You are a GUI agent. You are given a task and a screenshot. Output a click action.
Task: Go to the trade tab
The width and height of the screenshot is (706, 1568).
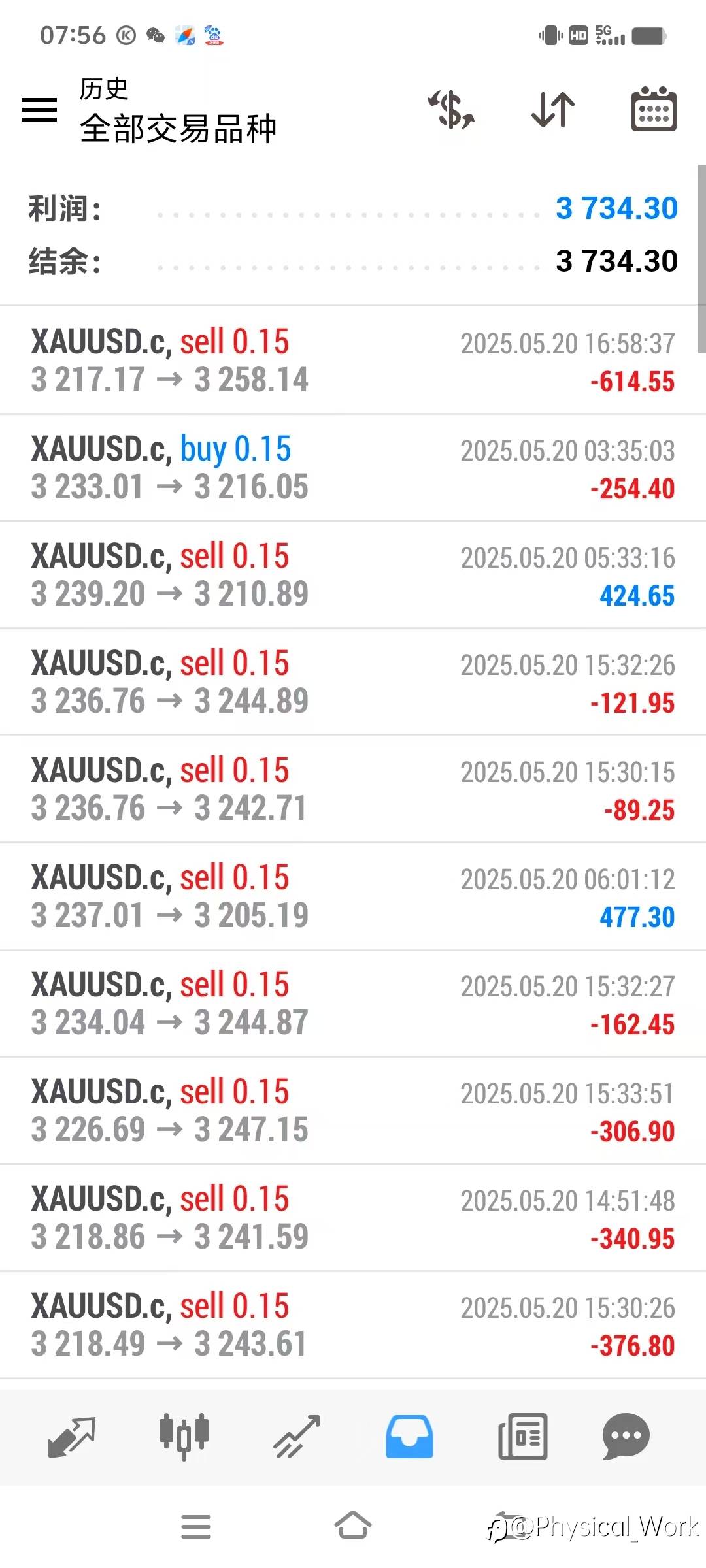pos(297,1436)
